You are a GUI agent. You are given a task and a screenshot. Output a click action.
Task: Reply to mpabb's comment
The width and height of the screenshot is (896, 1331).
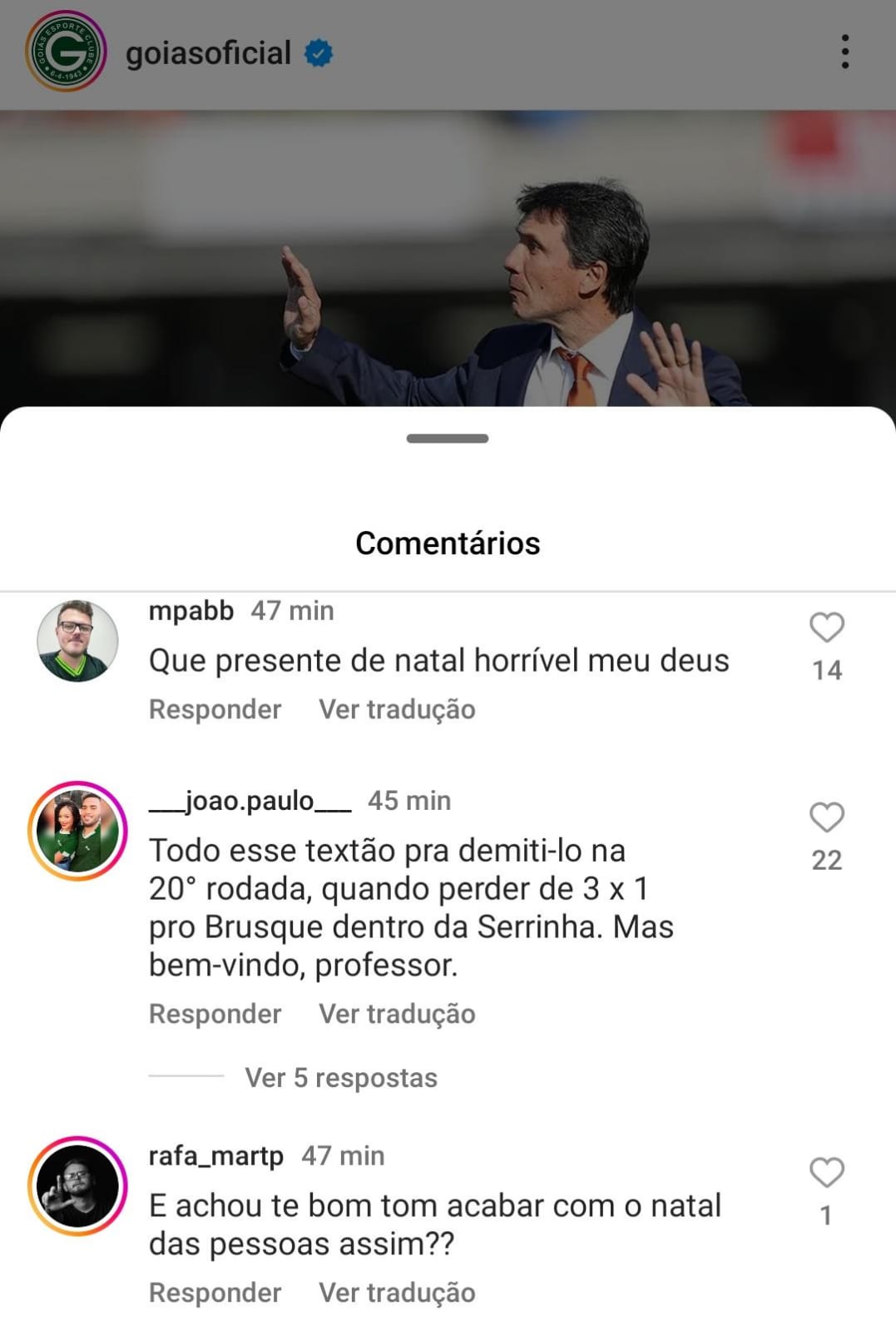pos(215,709)
